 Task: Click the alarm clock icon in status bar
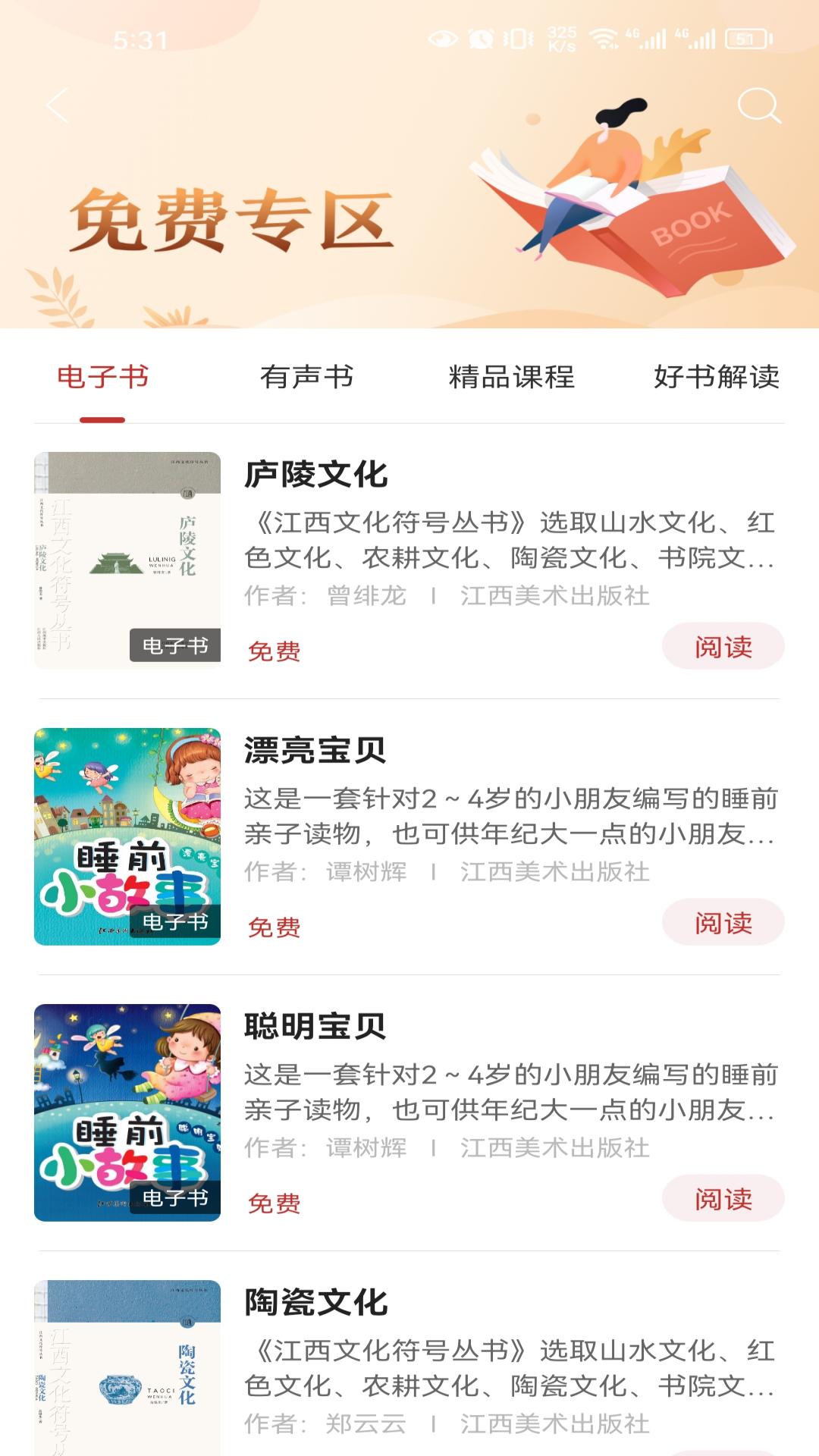(x=479, y=42)
